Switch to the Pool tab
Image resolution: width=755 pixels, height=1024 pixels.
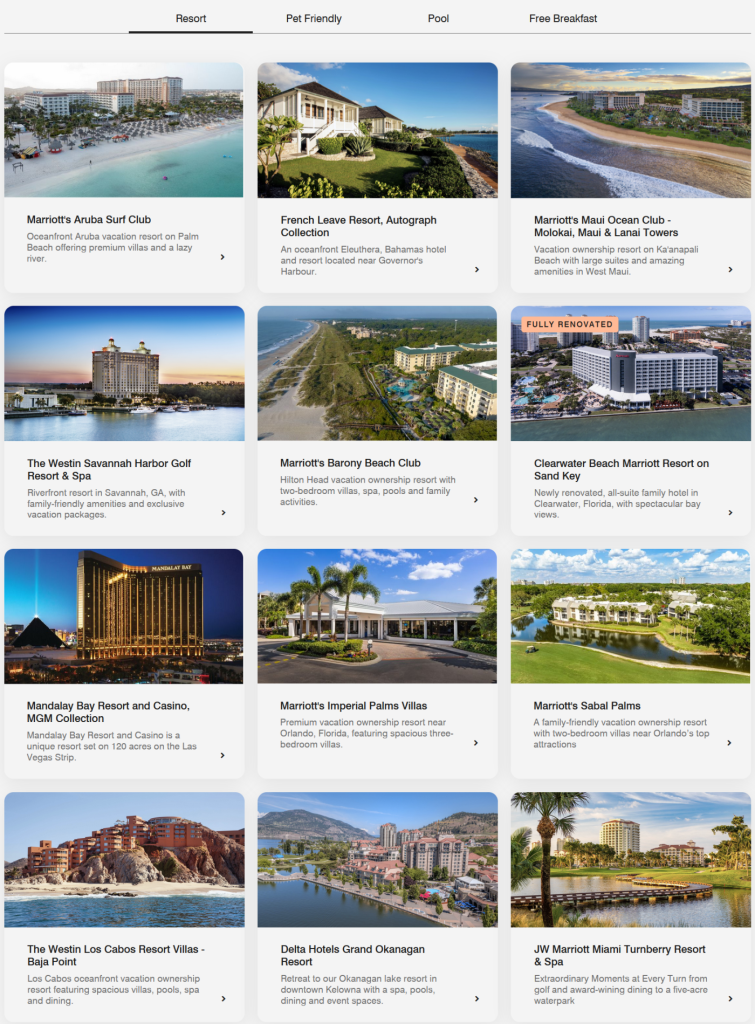coord(438,18)
